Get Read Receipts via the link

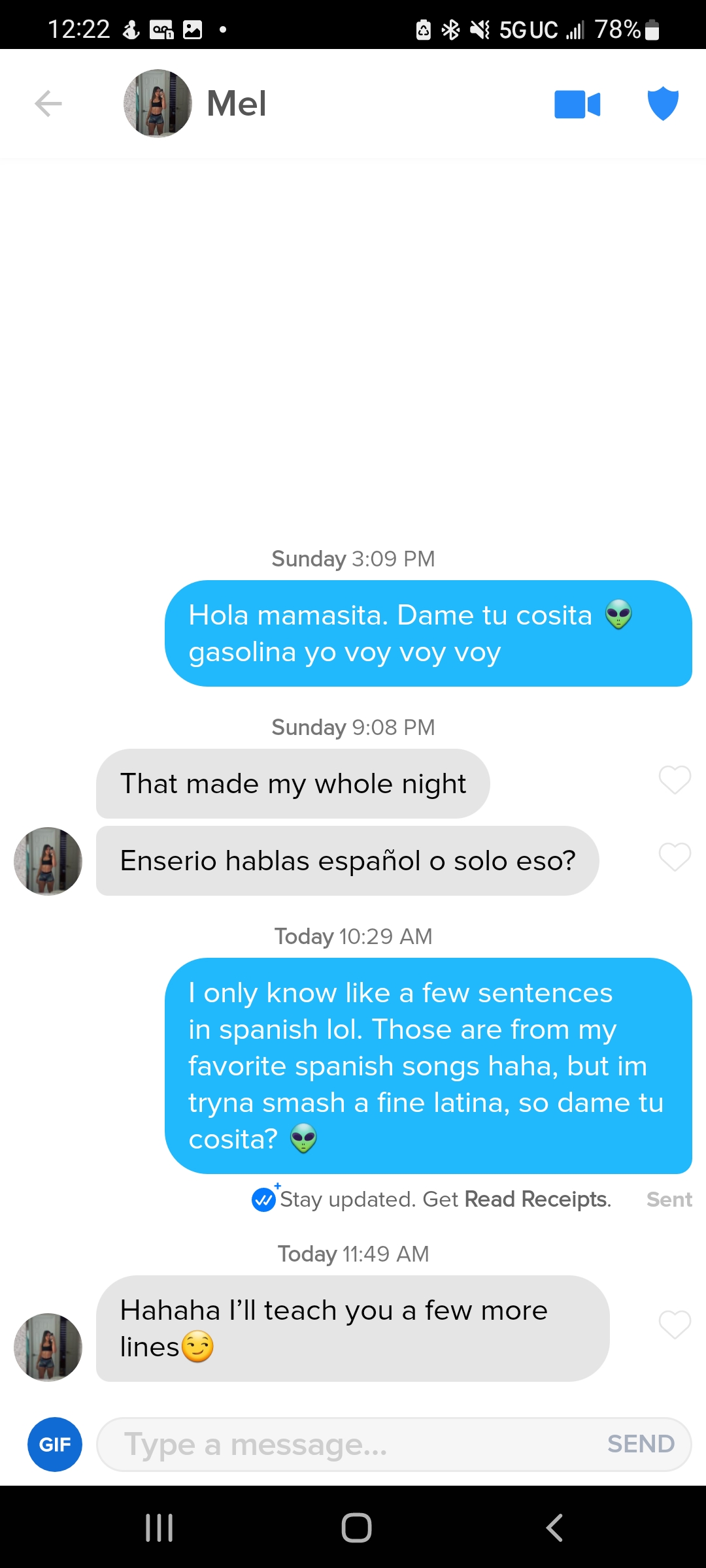[536, 1200]
